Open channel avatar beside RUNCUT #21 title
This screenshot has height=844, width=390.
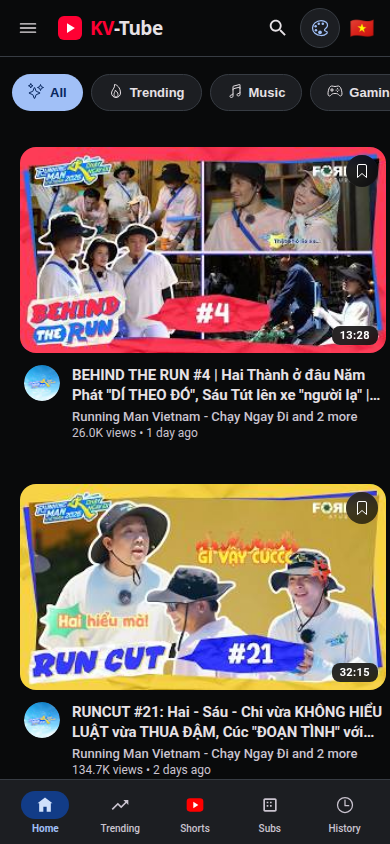tap(42, 720)
